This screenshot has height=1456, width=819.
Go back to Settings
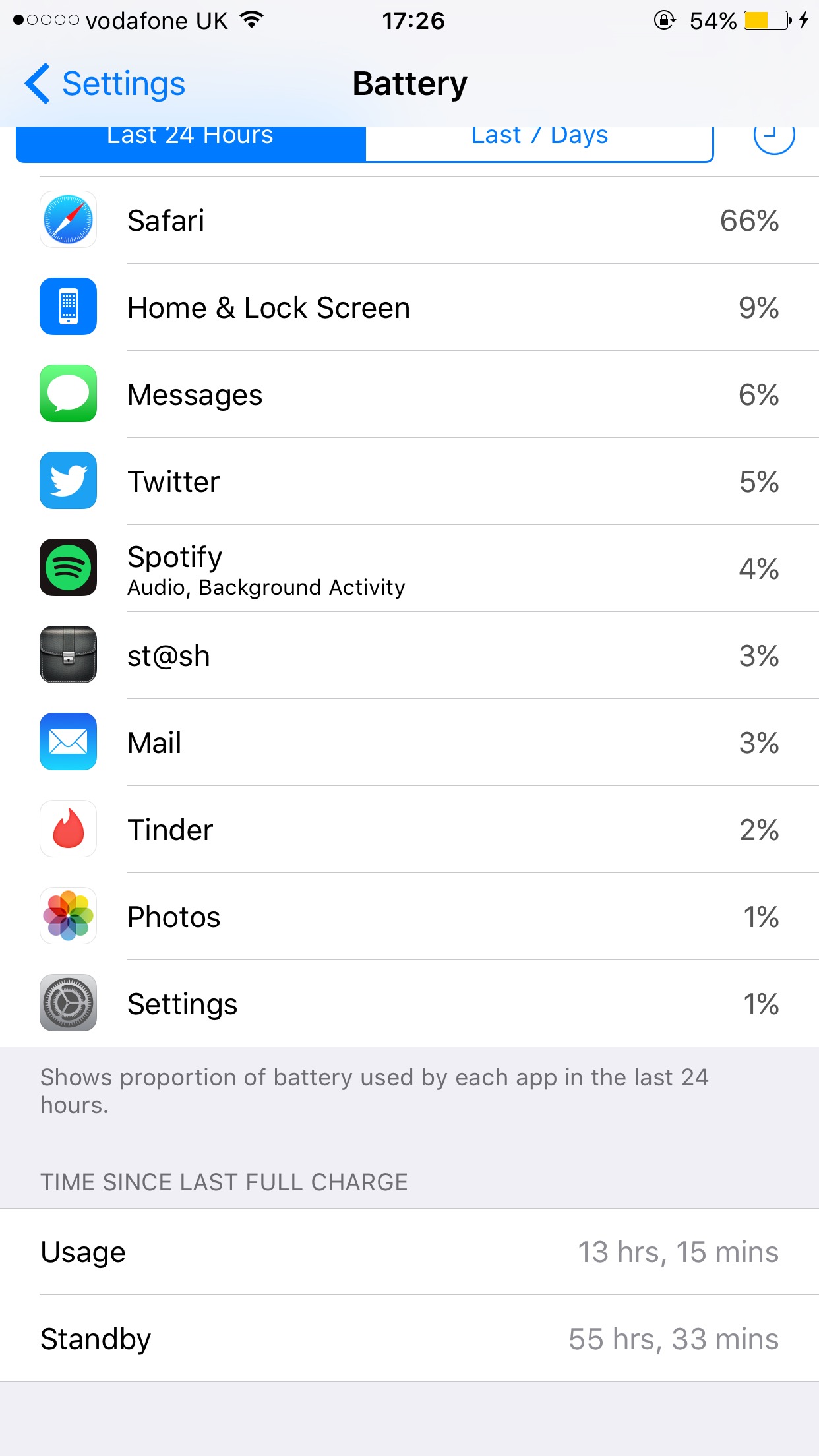point(106,84)
